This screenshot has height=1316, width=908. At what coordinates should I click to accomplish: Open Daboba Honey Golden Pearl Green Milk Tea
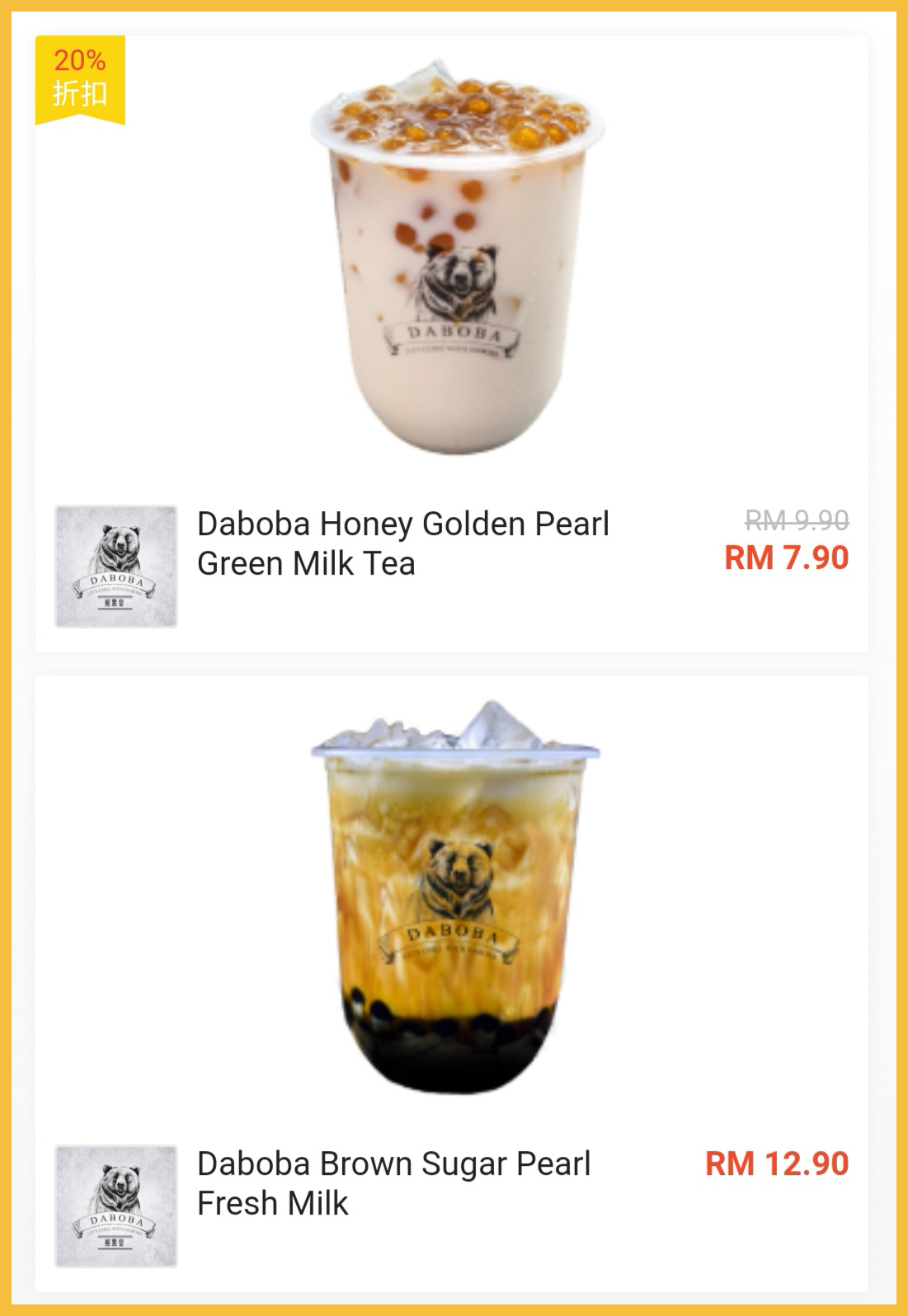tap(402, 543)
